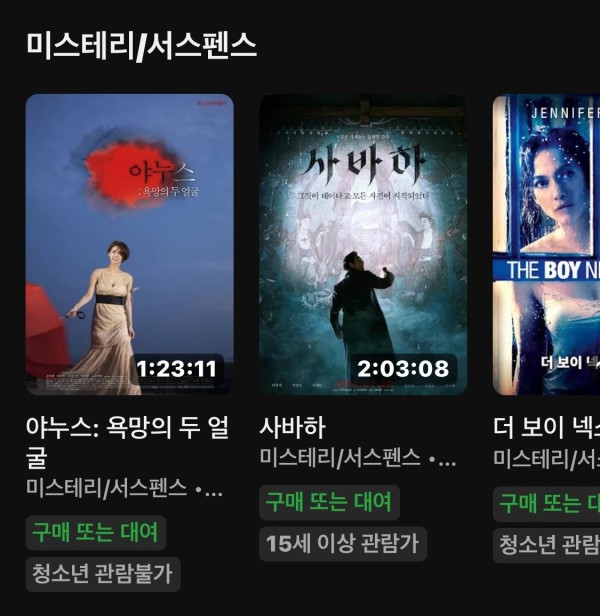
Task: Open the 야누스: 욕망의 두 얼굴 movie poster
Action: pyautogui.click(x=129, y=244)
